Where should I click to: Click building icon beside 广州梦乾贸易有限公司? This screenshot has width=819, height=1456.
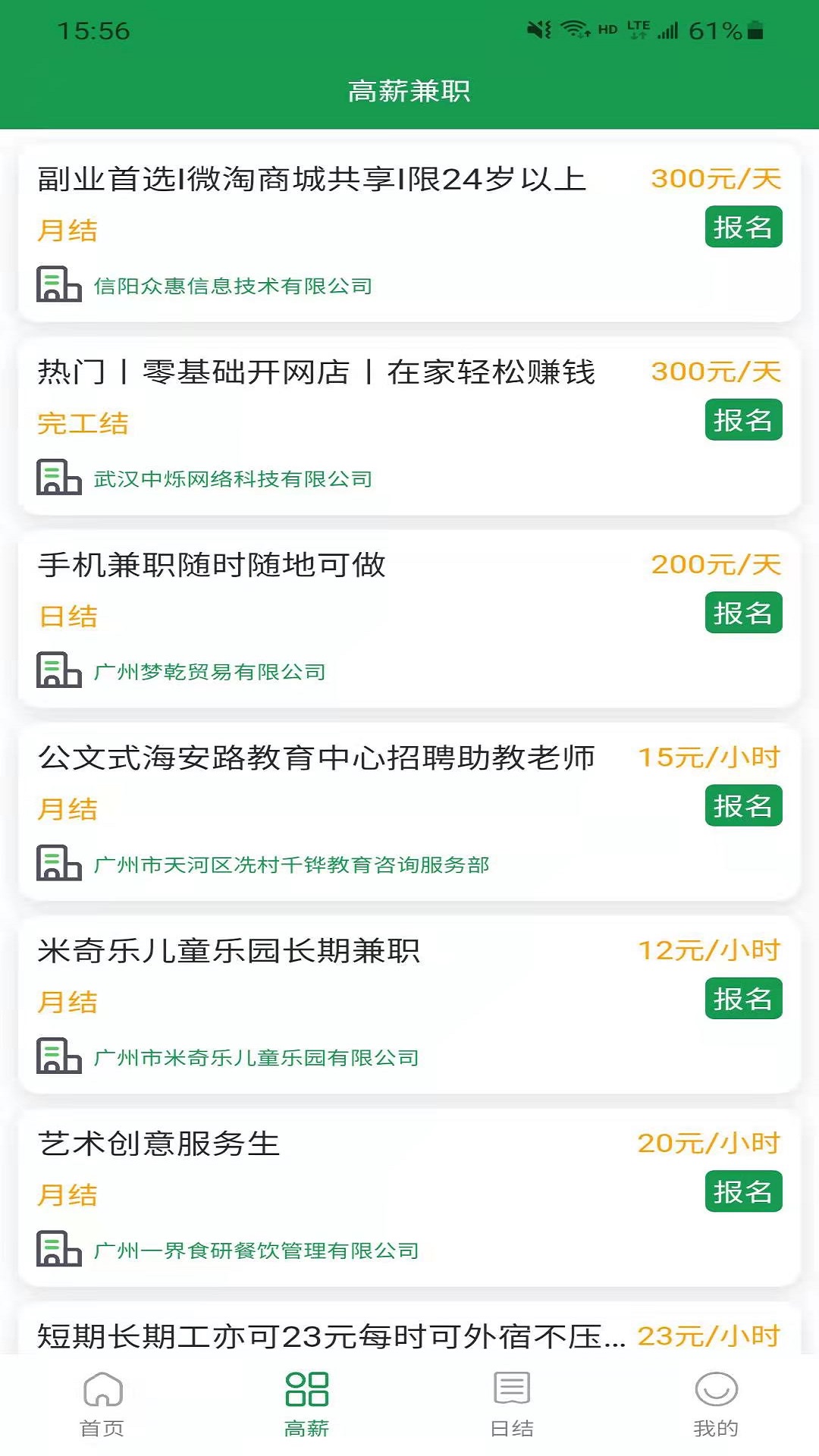click(59, 671)
